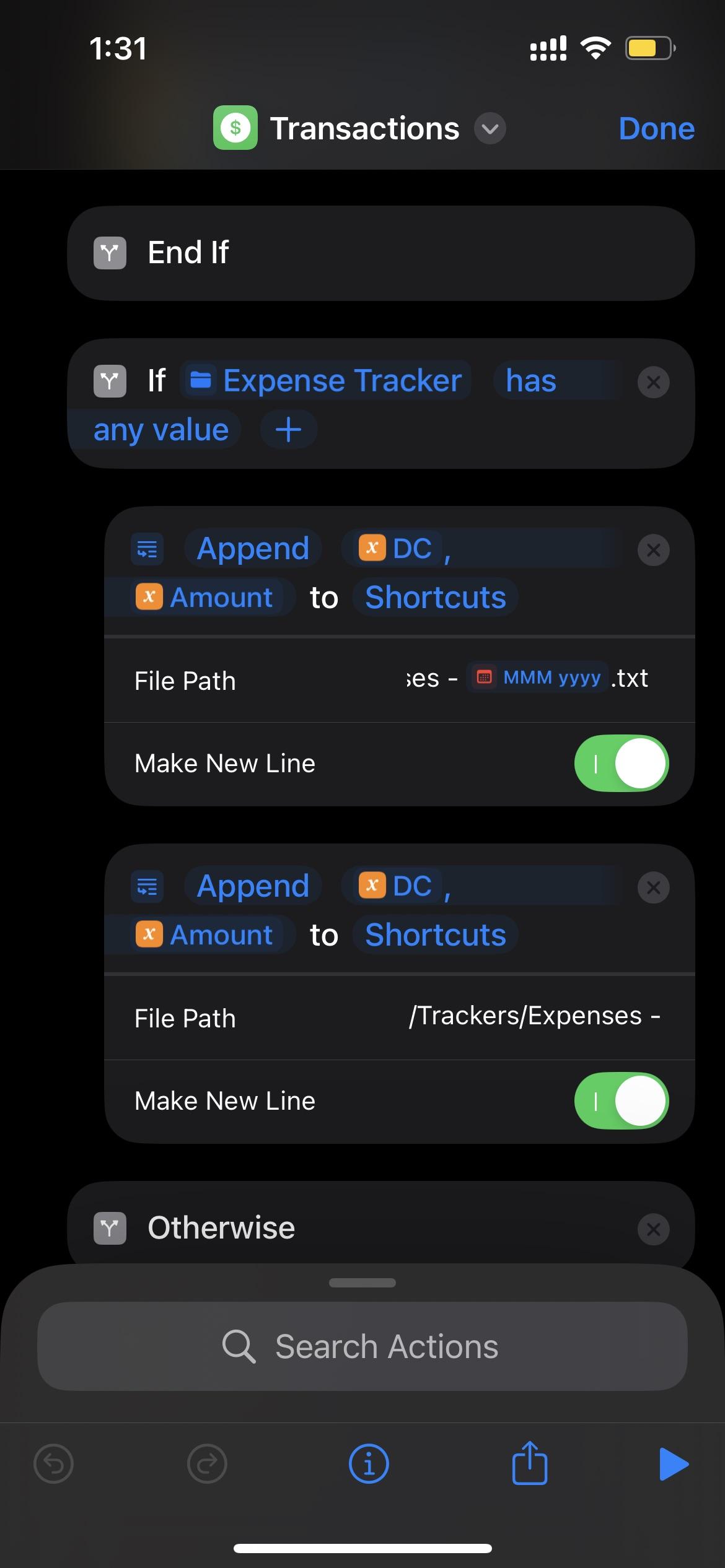
Task: Change the "has any value" condition
Action: tap(530, 380)
